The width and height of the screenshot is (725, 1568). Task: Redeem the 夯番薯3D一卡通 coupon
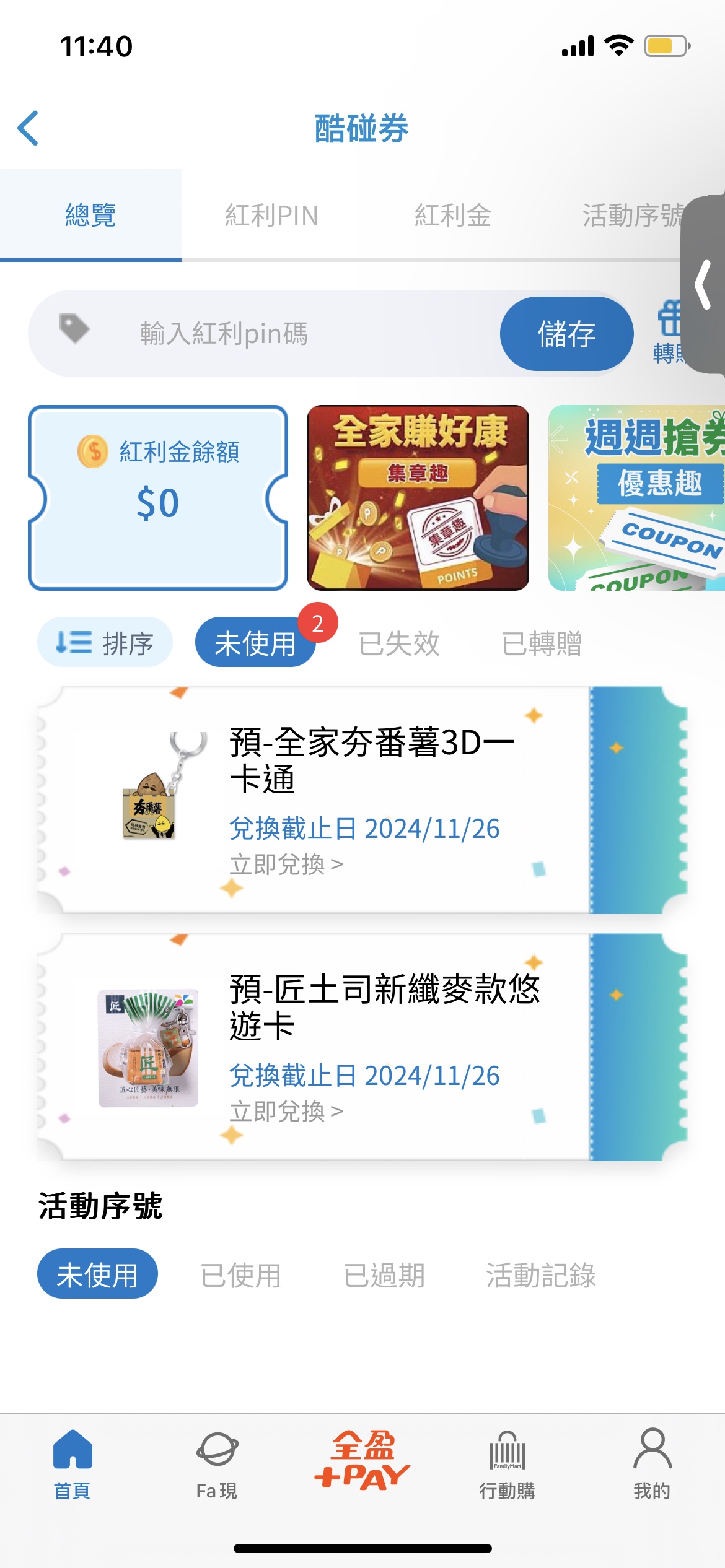pos(286,865)
